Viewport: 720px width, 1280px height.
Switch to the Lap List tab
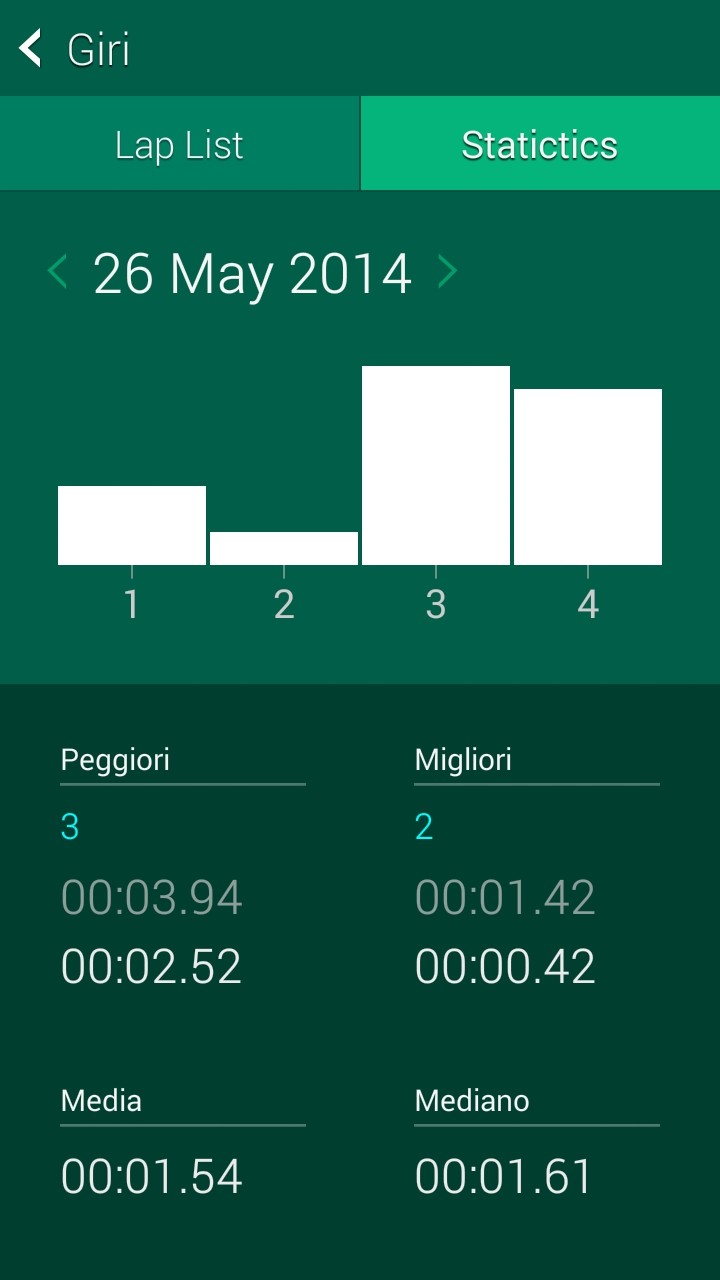[180, 144]
